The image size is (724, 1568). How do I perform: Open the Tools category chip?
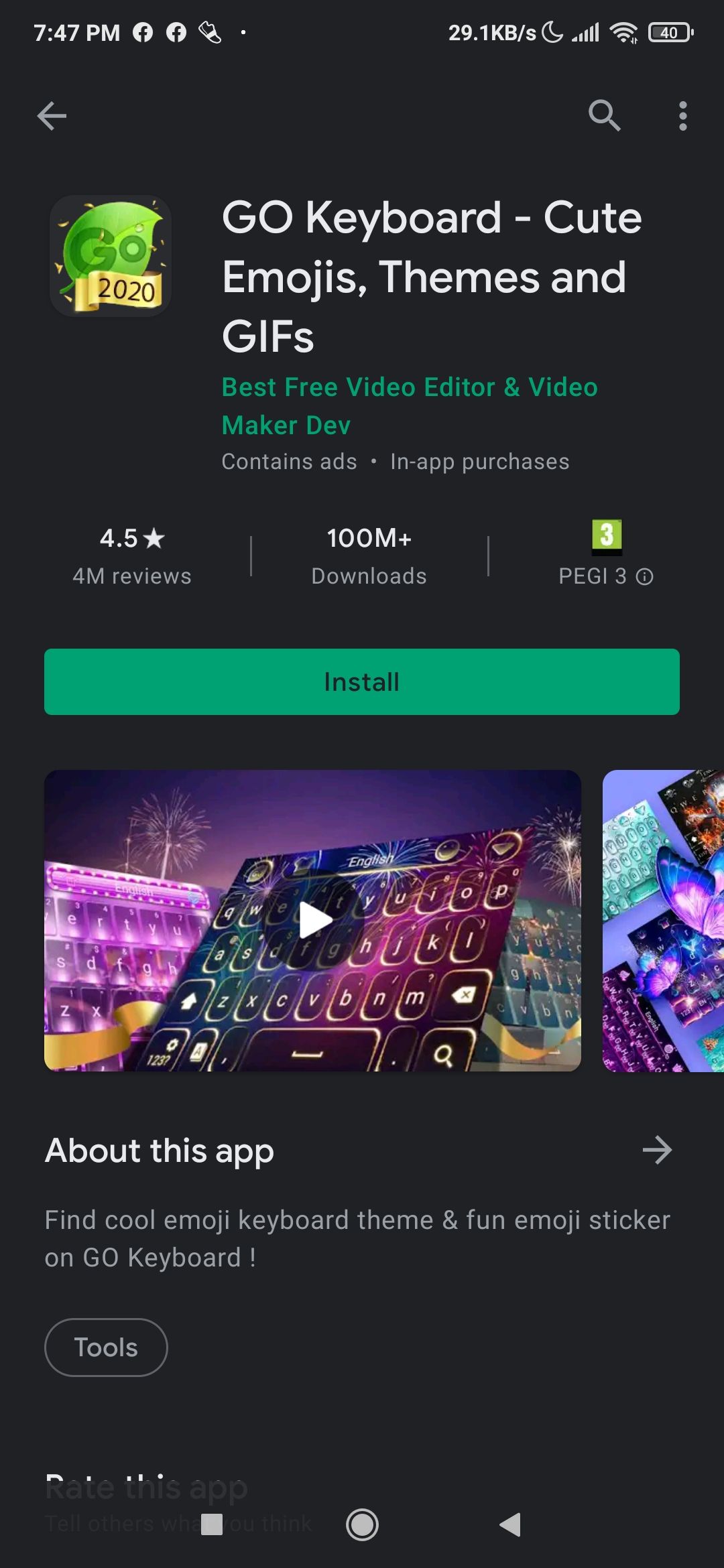pos(105,1348)
